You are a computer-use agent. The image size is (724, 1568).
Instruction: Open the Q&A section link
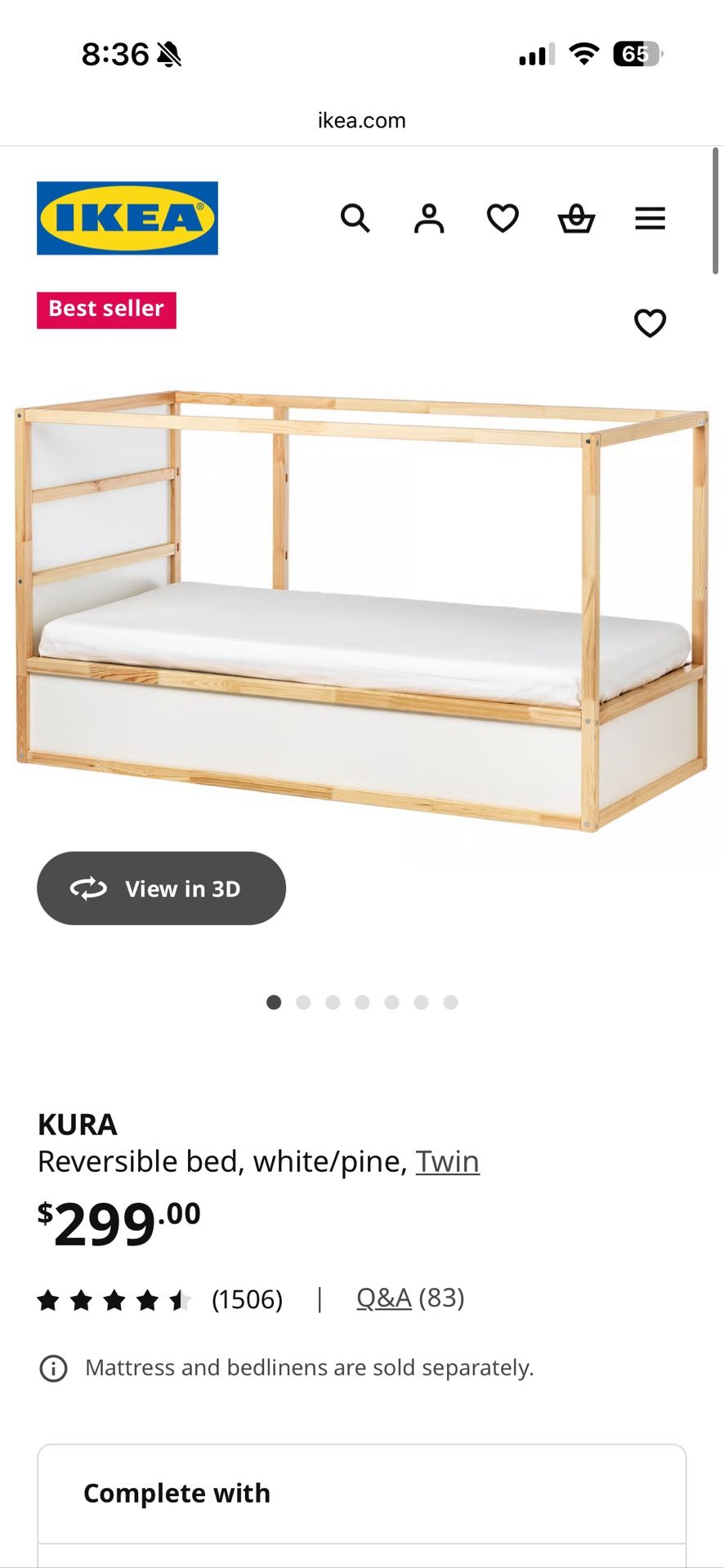383,1298
